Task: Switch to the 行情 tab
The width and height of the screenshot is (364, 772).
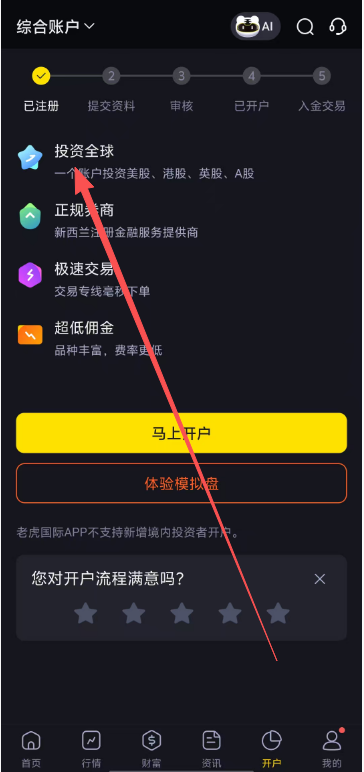Action: [x=91, y=748]
